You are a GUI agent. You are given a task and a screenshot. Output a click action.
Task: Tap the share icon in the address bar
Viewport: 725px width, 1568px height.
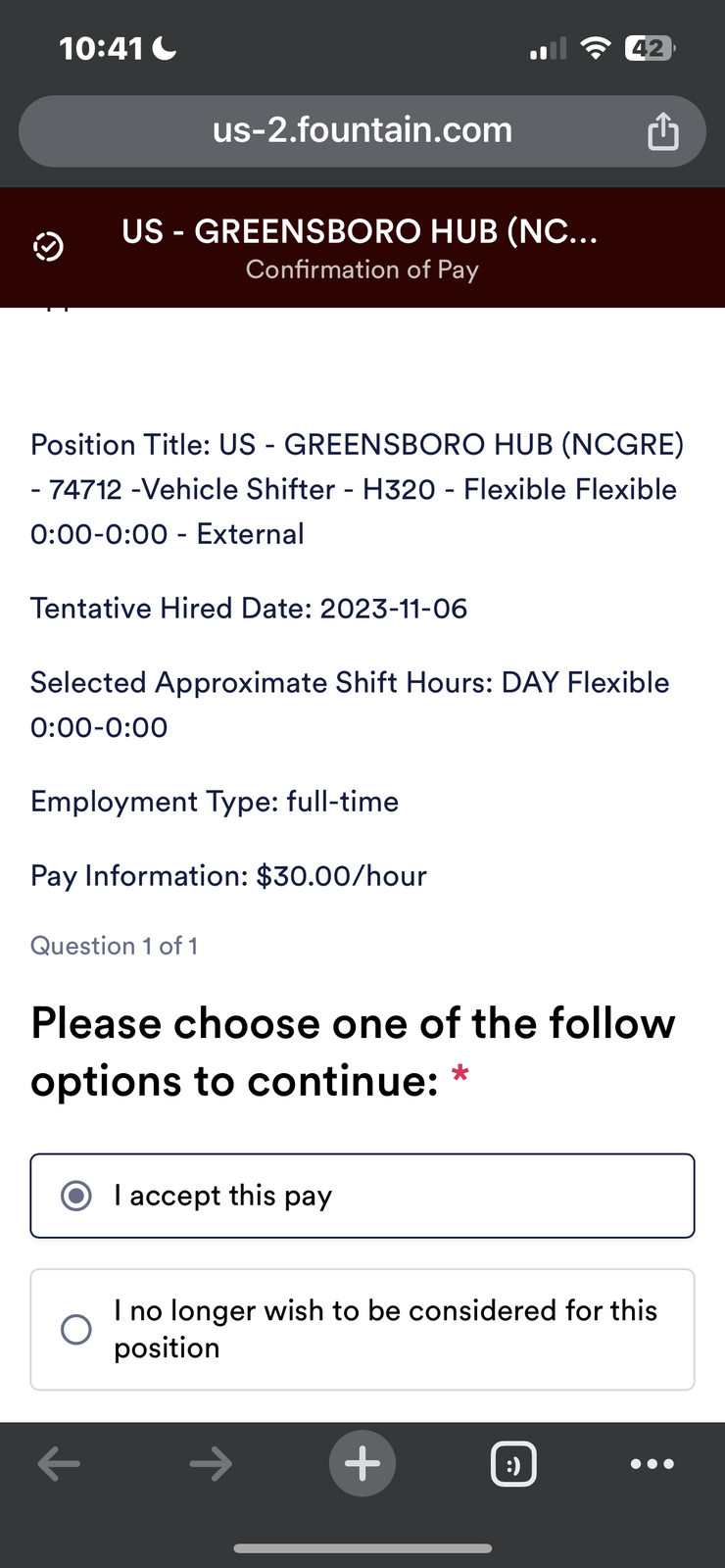tap(663, 130)
